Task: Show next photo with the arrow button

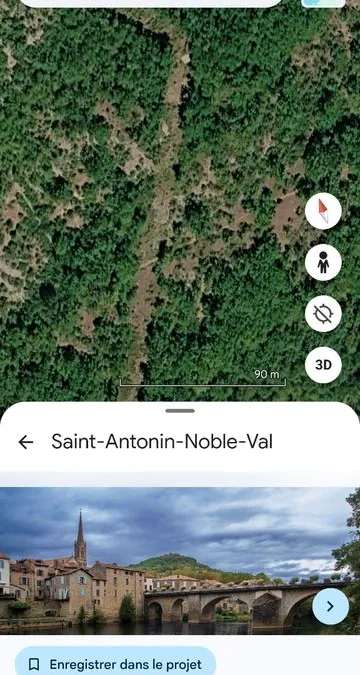Action: (x=330, y=606)
